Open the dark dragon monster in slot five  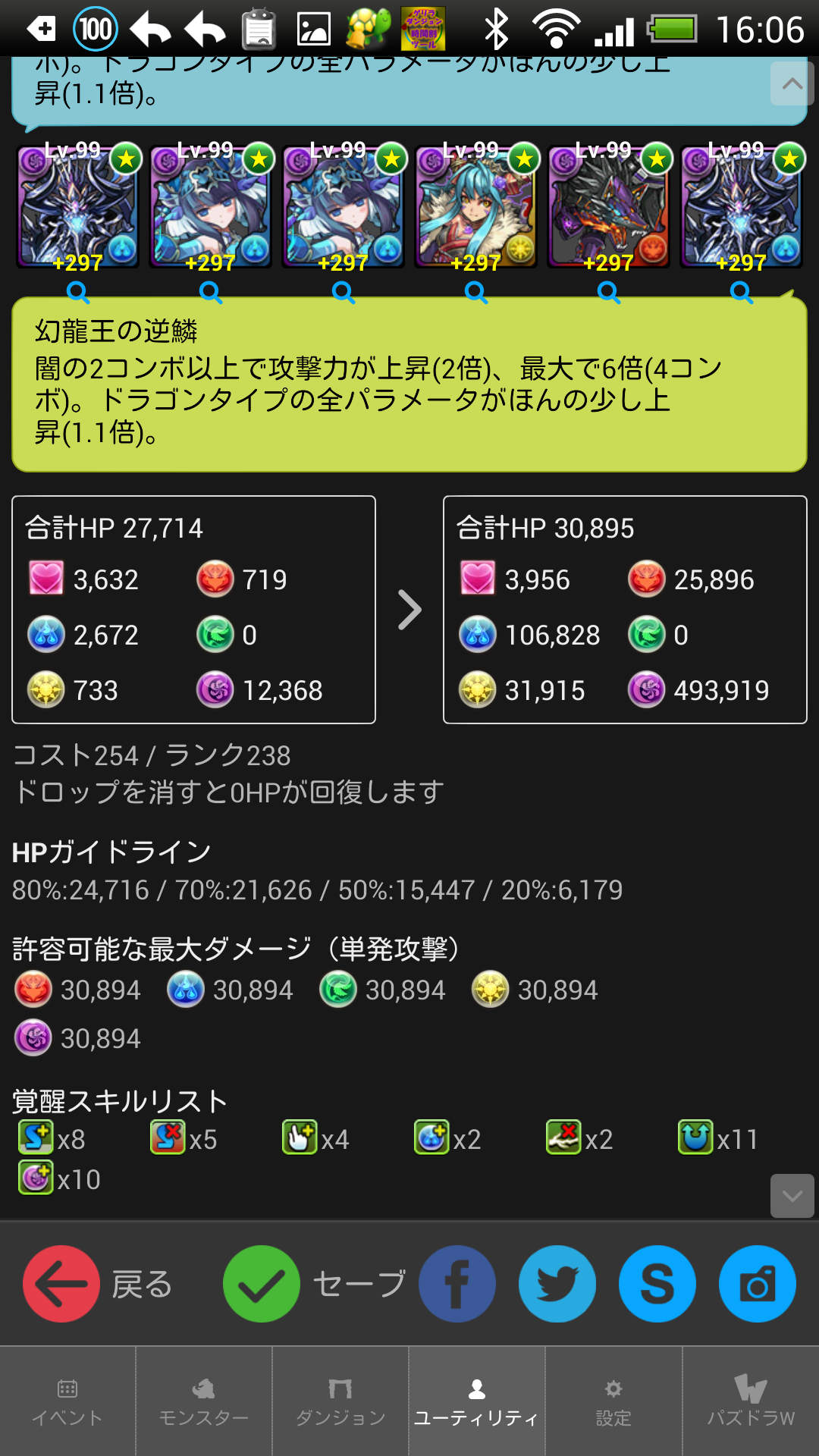(x=609, y=206)
